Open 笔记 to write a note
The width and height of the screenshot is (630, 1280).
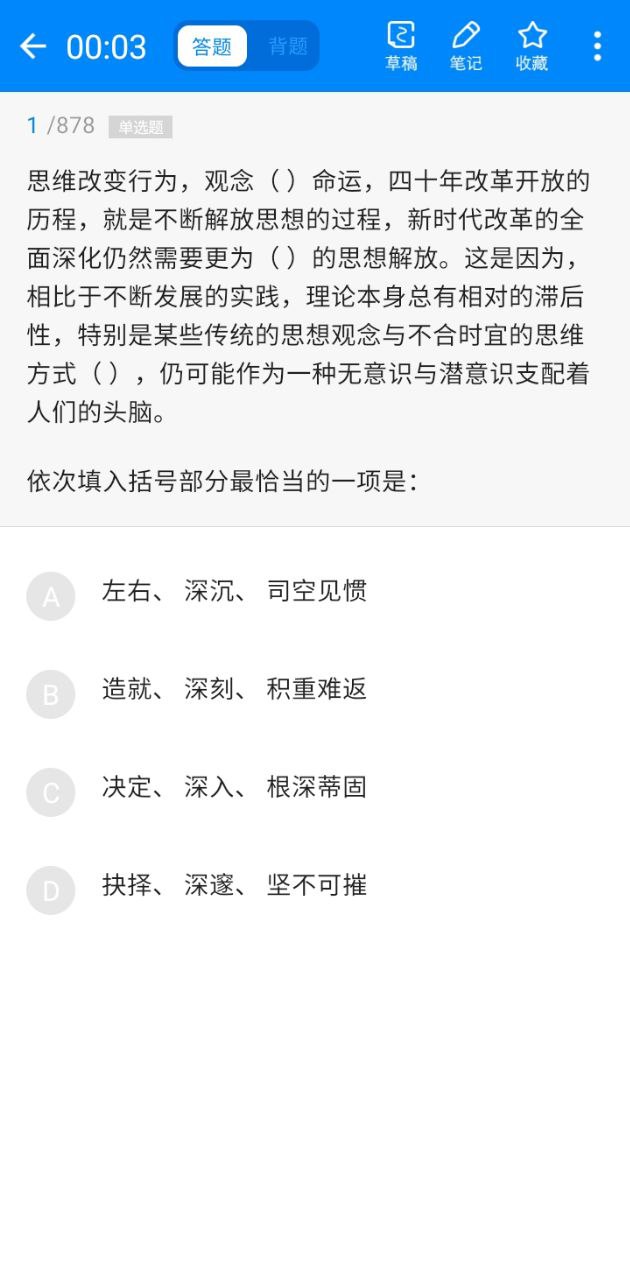coord(466,46)
